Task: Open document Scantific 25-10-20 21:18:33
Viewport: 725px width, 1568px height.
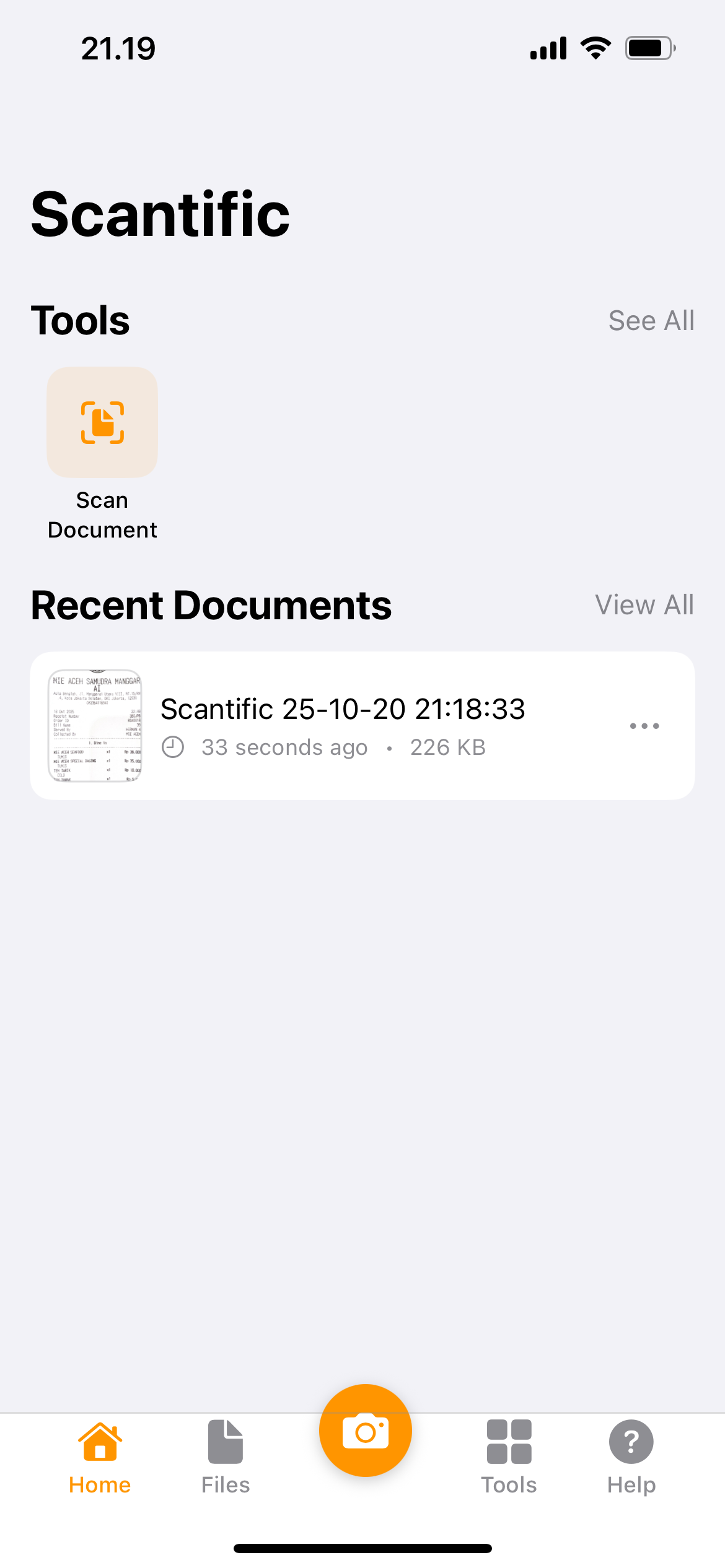Action: (x=343, y=708)
